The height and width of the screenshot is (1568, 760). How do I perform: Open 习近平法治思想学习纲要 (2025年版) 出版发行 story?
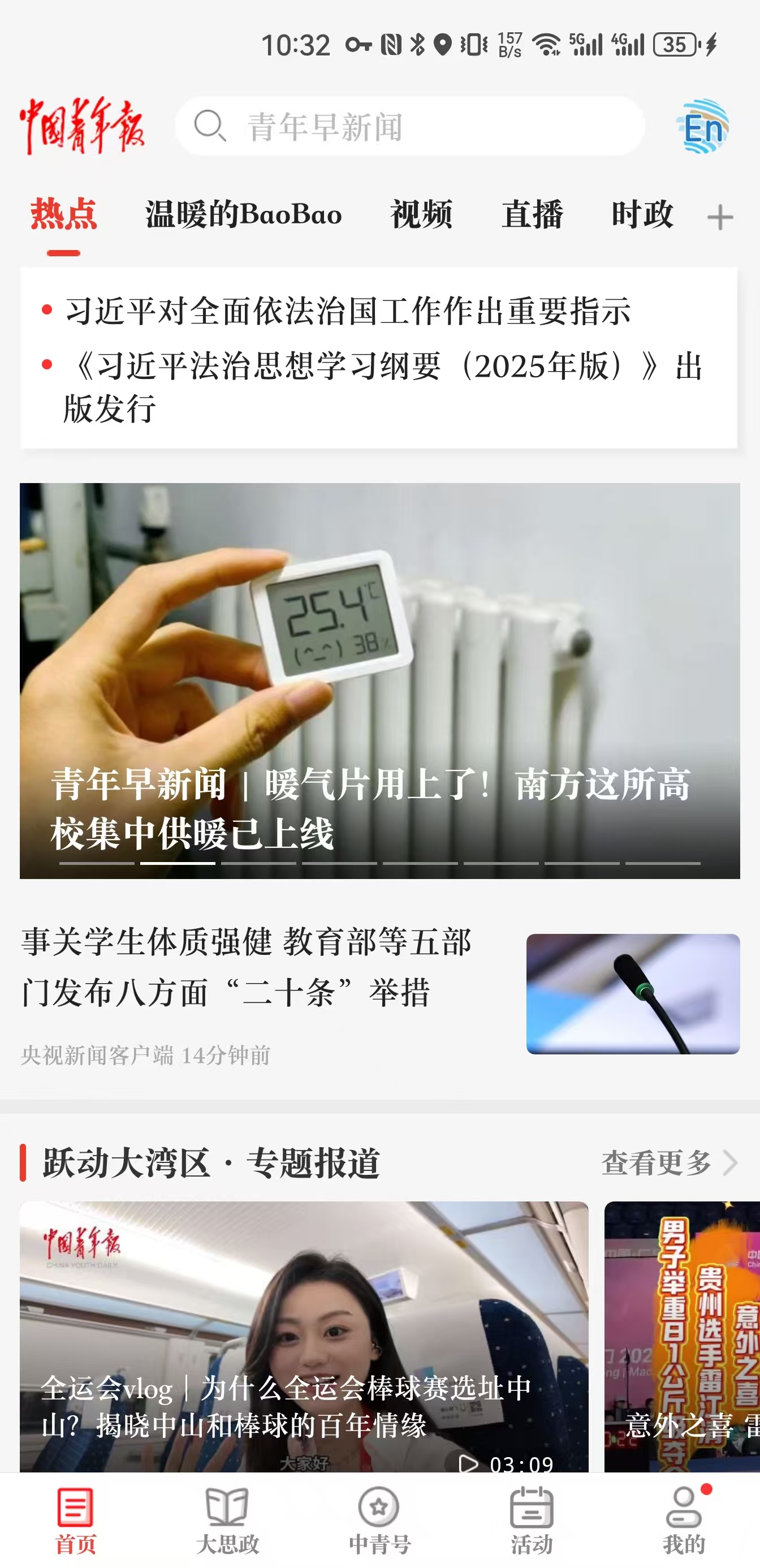point(383,386)
